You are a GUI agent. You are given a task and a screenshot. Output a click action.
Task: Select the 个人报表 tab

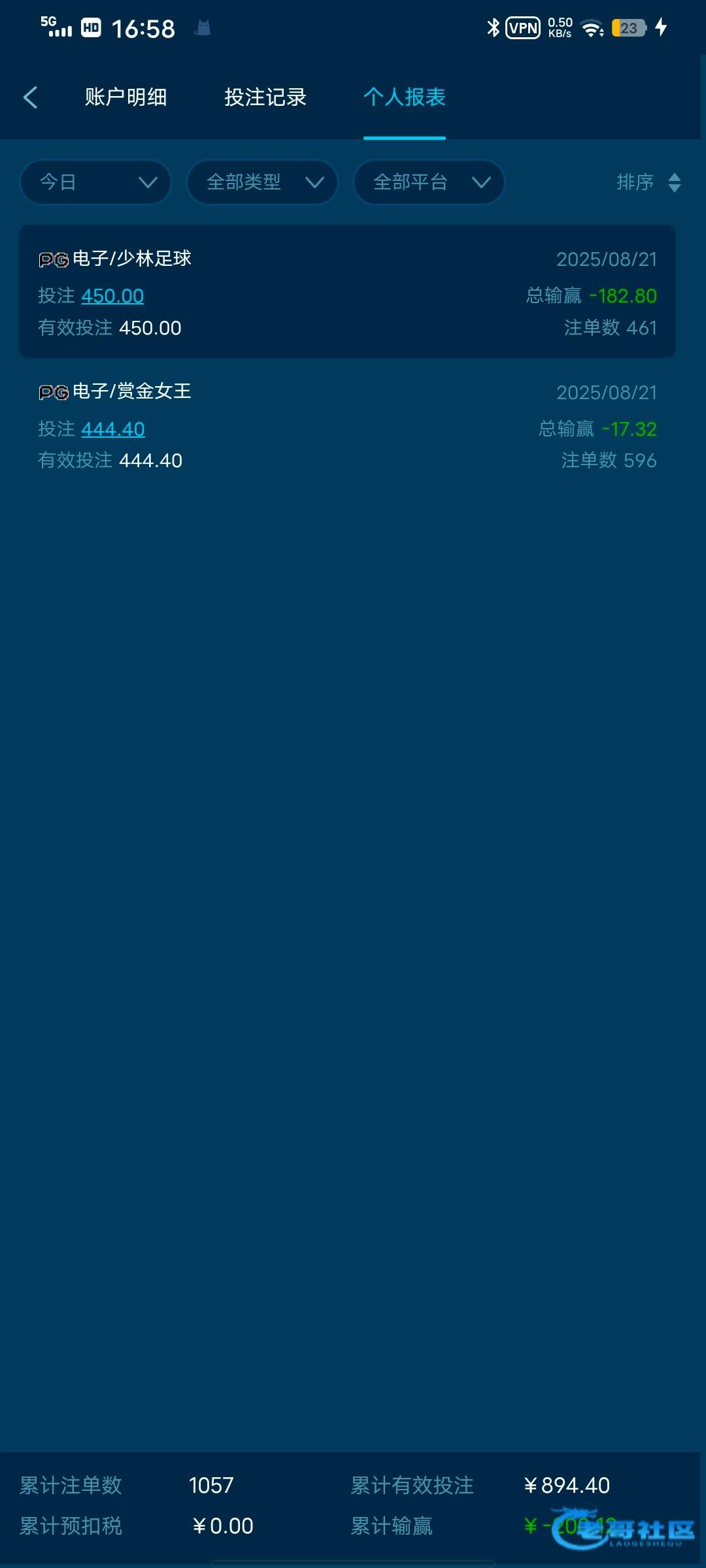click(405, 97)
